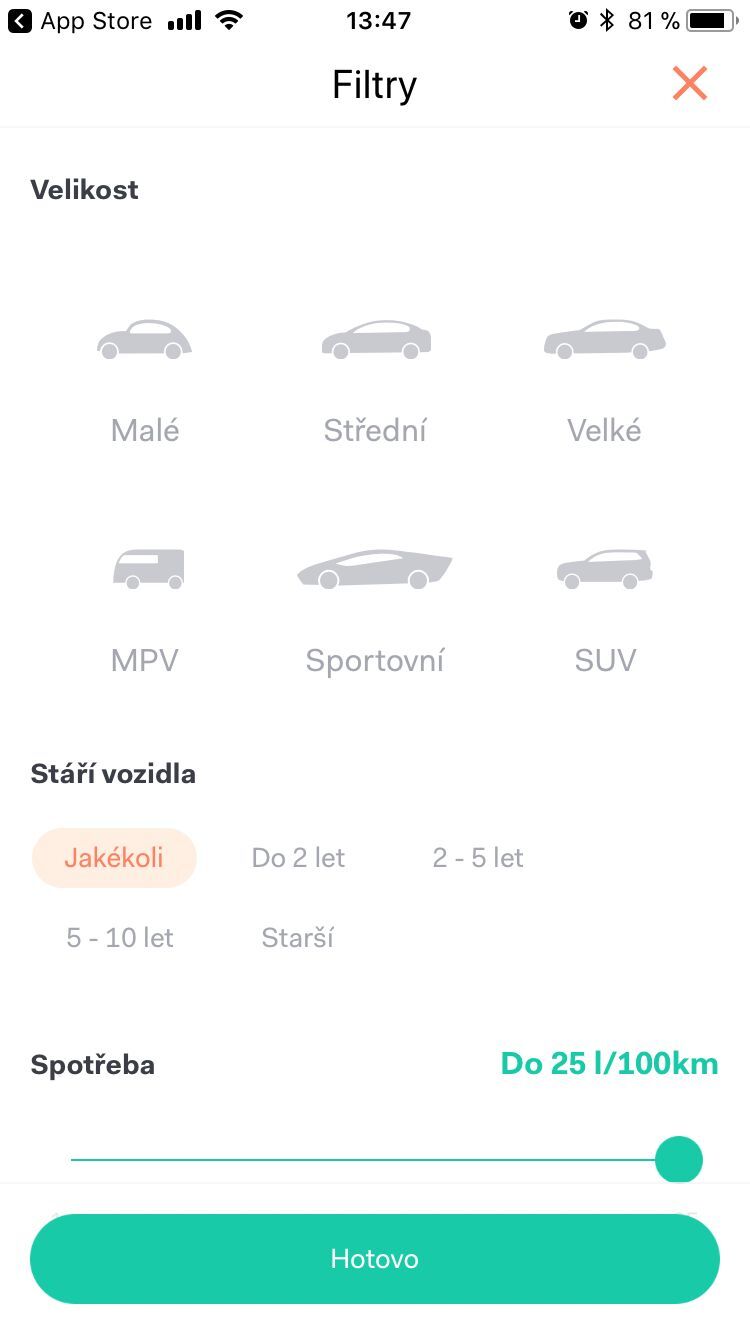Enable the Do 2 let age filter
The height and width of the screenshot is (1334, 750).
pos(297,857)
